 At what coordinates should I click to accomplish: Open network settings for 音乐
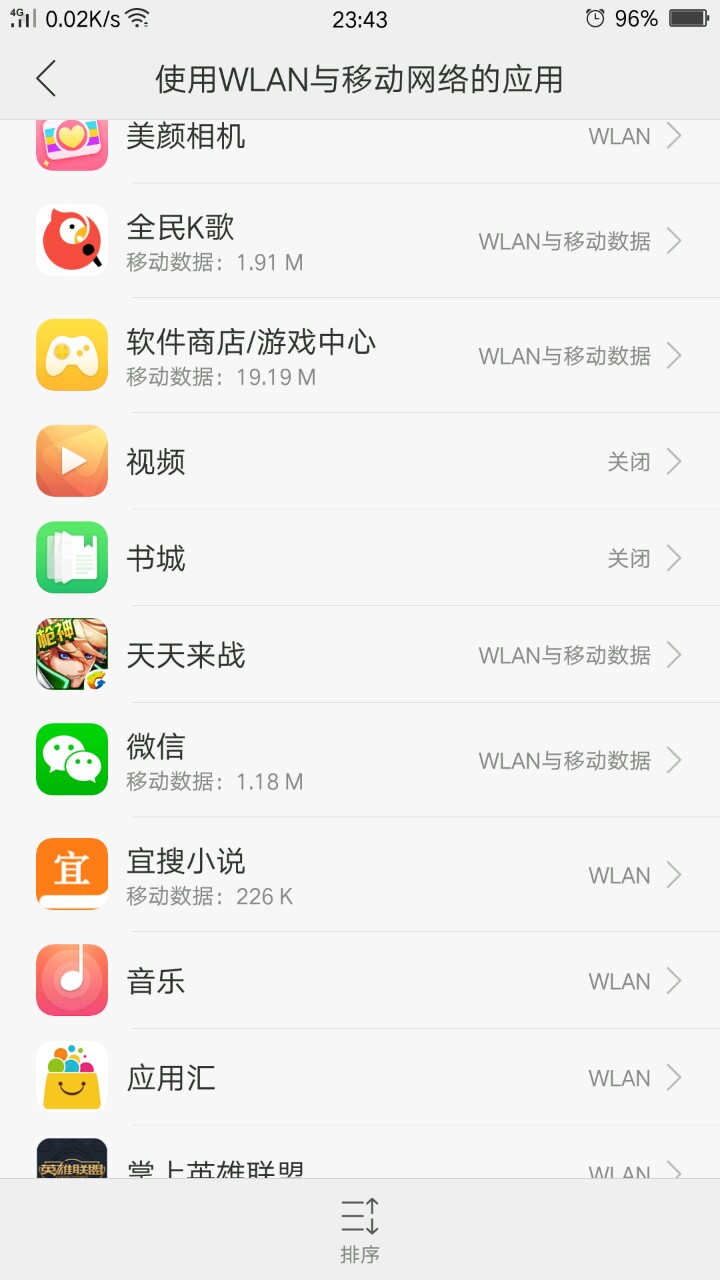pos(360,981)
